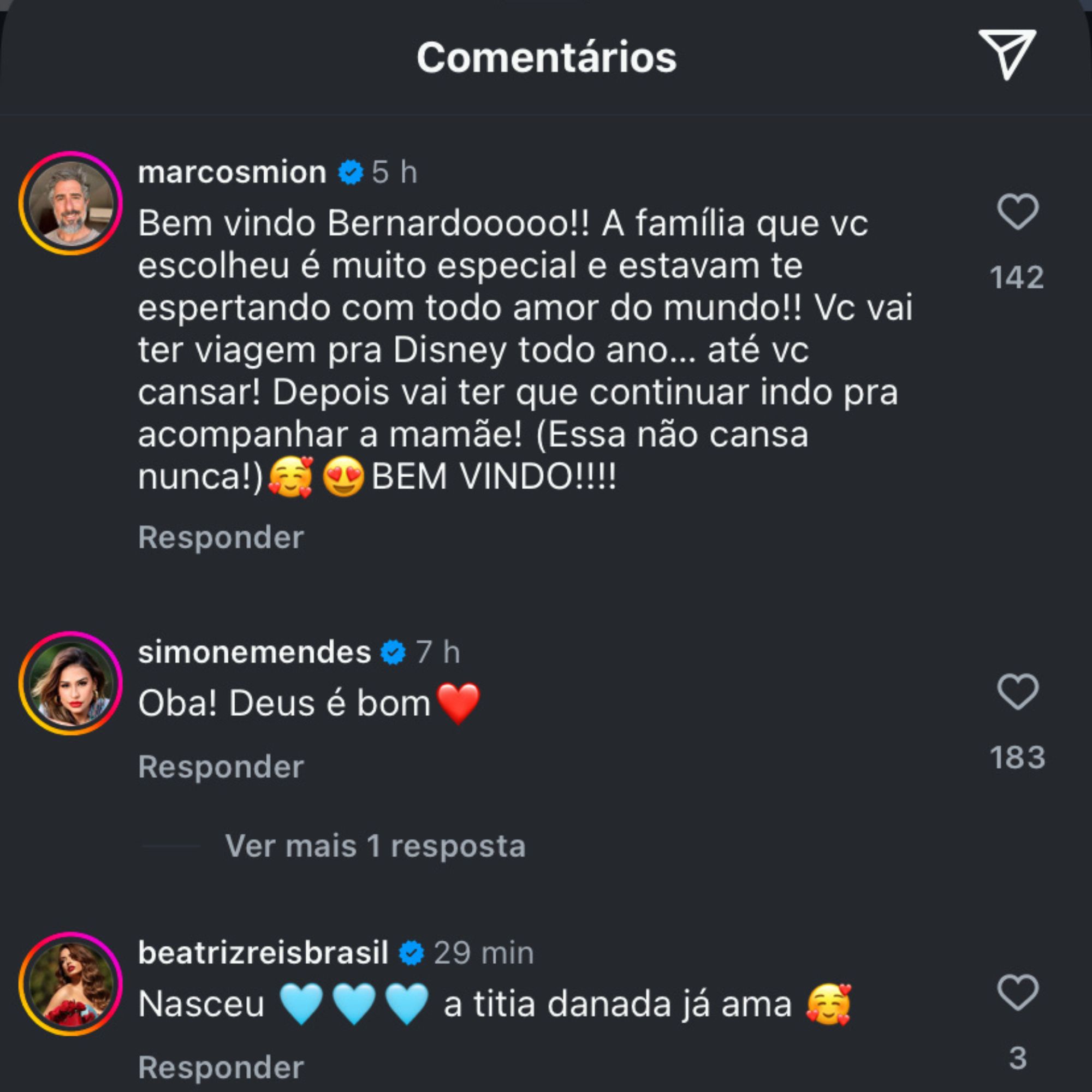The height and width of the screenshot is (1092, 1092).
Task: Like marcosmion's comment
Action: (x=1017, y=212)
